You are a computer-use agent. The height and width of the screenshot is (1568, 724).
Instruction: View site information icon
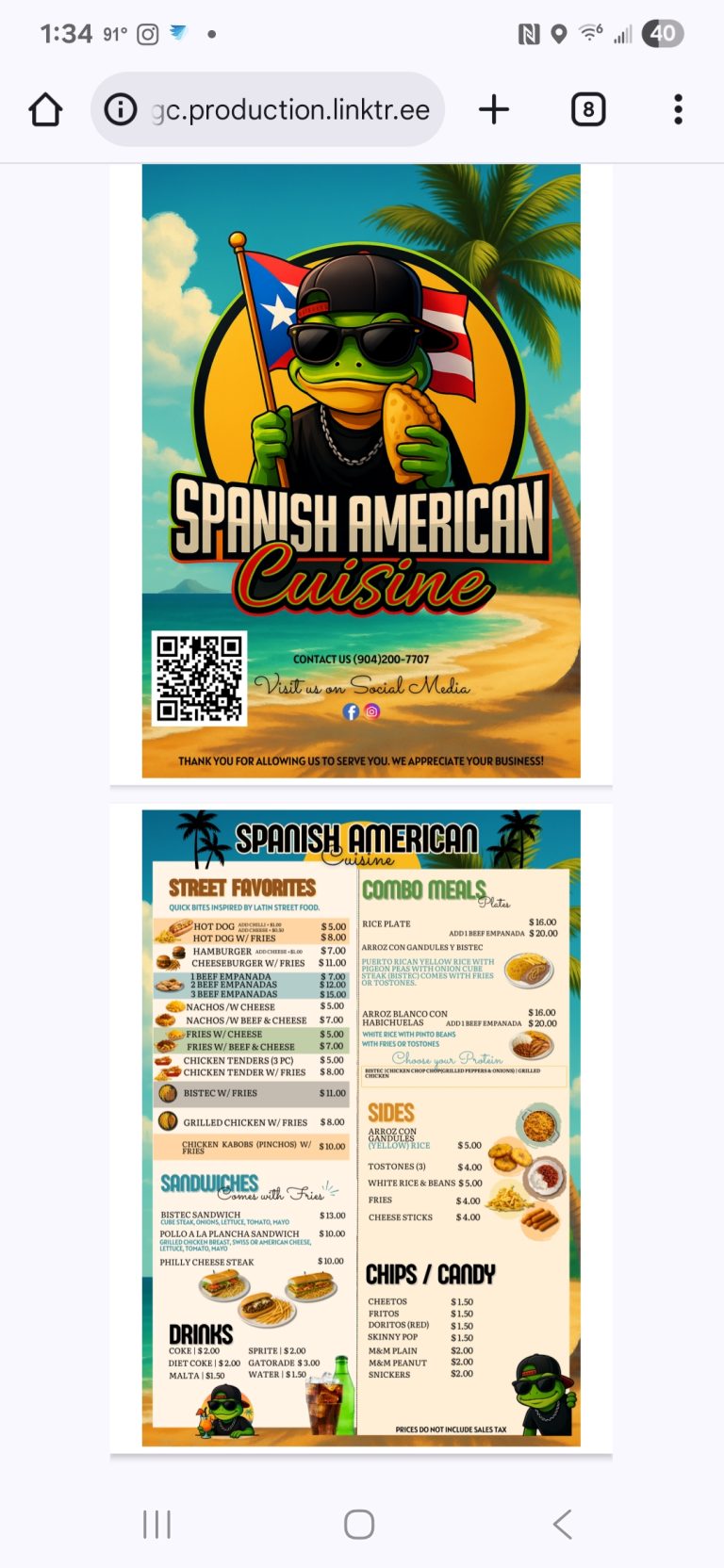(x=121, y=110)
